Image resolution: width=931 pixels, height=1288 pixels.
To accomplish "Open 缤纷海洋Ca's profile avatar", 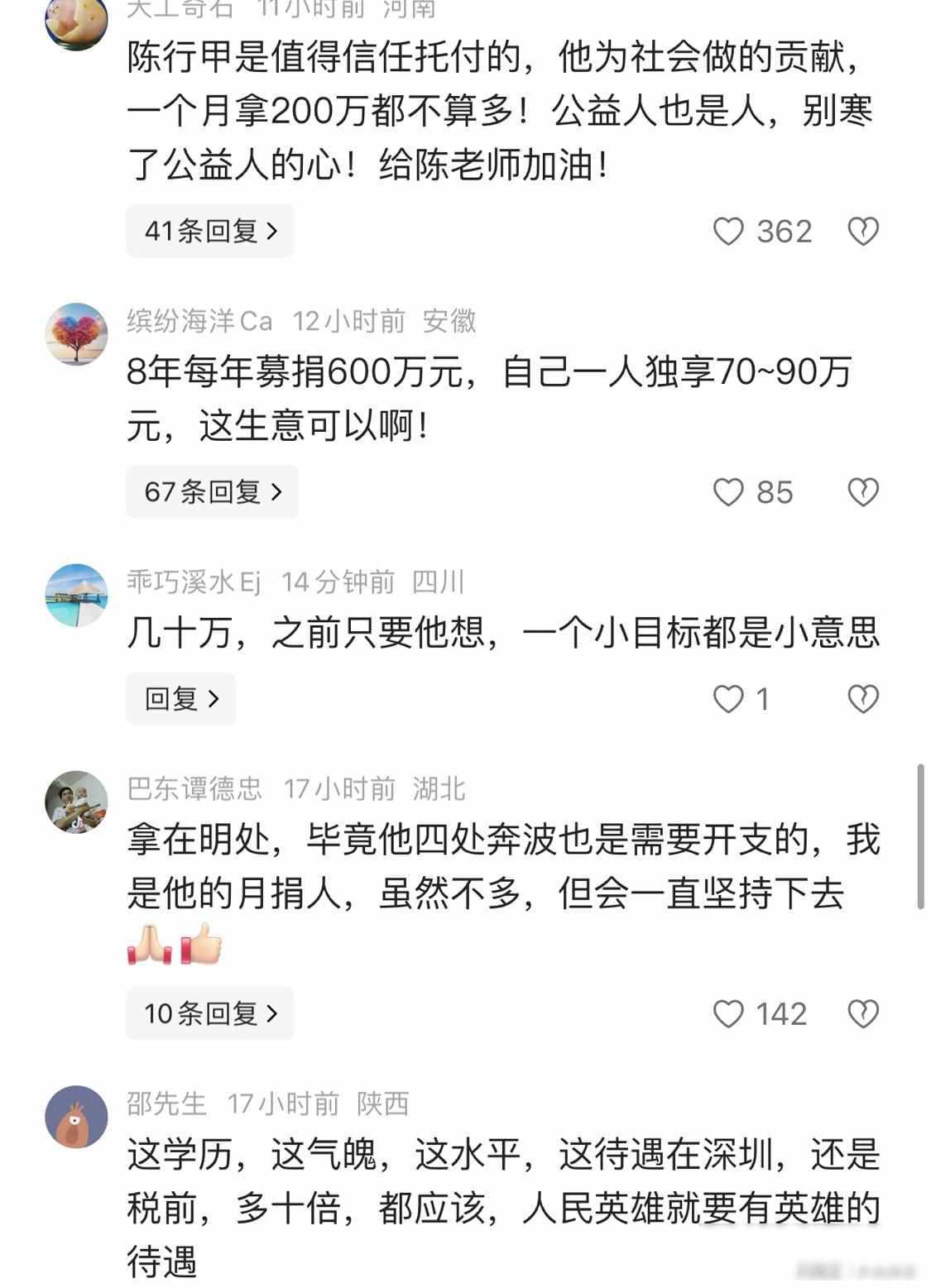I will (x=76, y=334).
